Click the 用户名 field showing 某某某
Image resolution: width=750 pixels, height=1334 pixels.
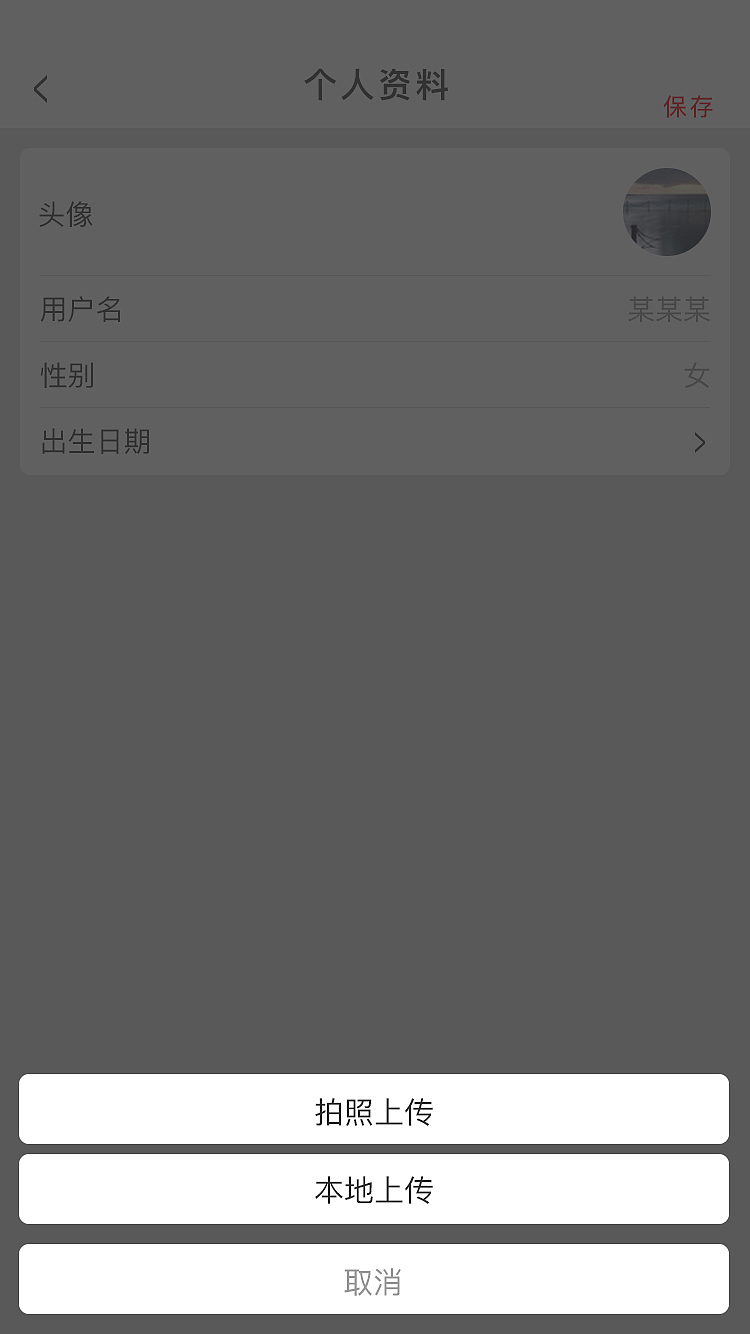(x=374, y=310)
